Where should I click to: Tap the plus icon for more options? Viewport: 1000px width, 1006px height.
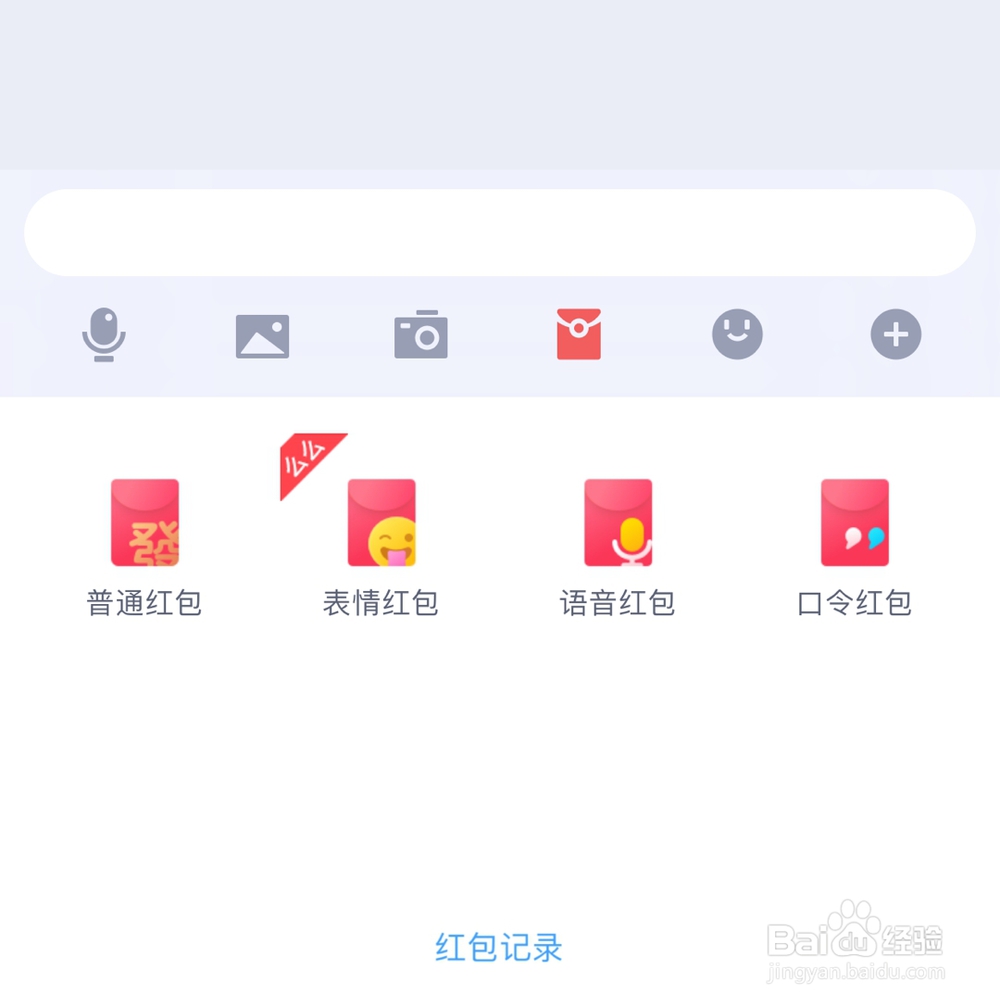(894, 334)
